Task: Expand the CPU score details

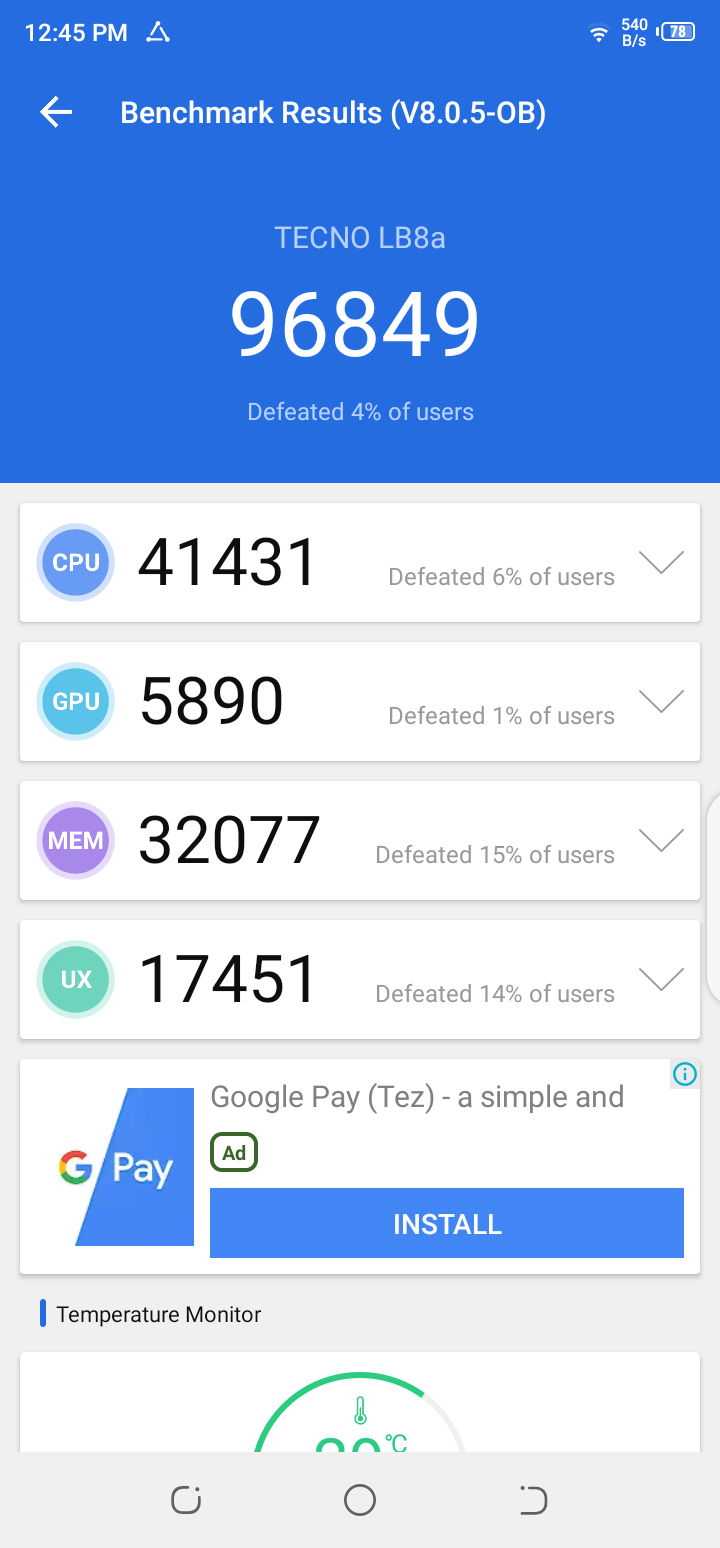Action: point(661,562)
